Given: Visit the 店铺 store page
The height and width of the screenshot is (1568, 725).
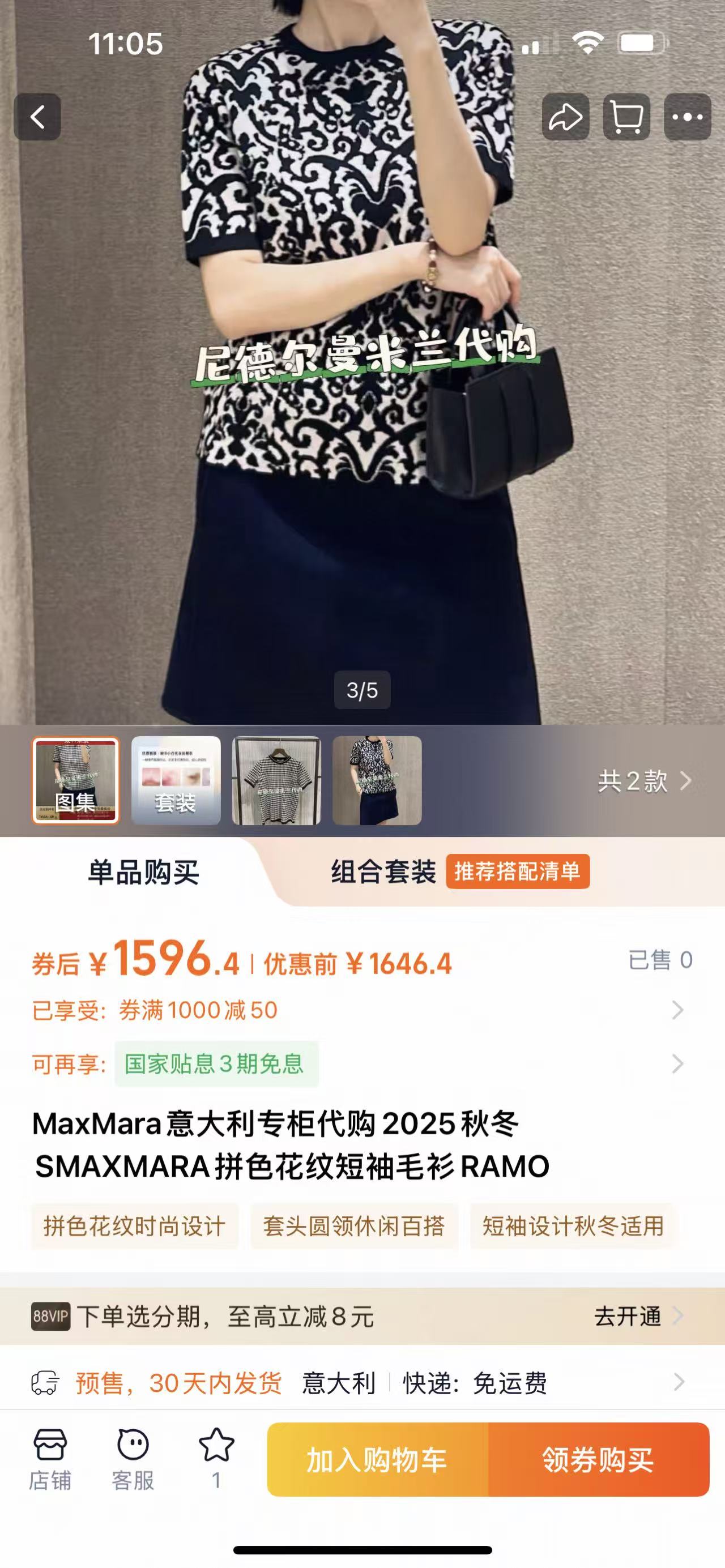Looking at the screenshot, I should pyautogui.click(x=50, y=1459).
